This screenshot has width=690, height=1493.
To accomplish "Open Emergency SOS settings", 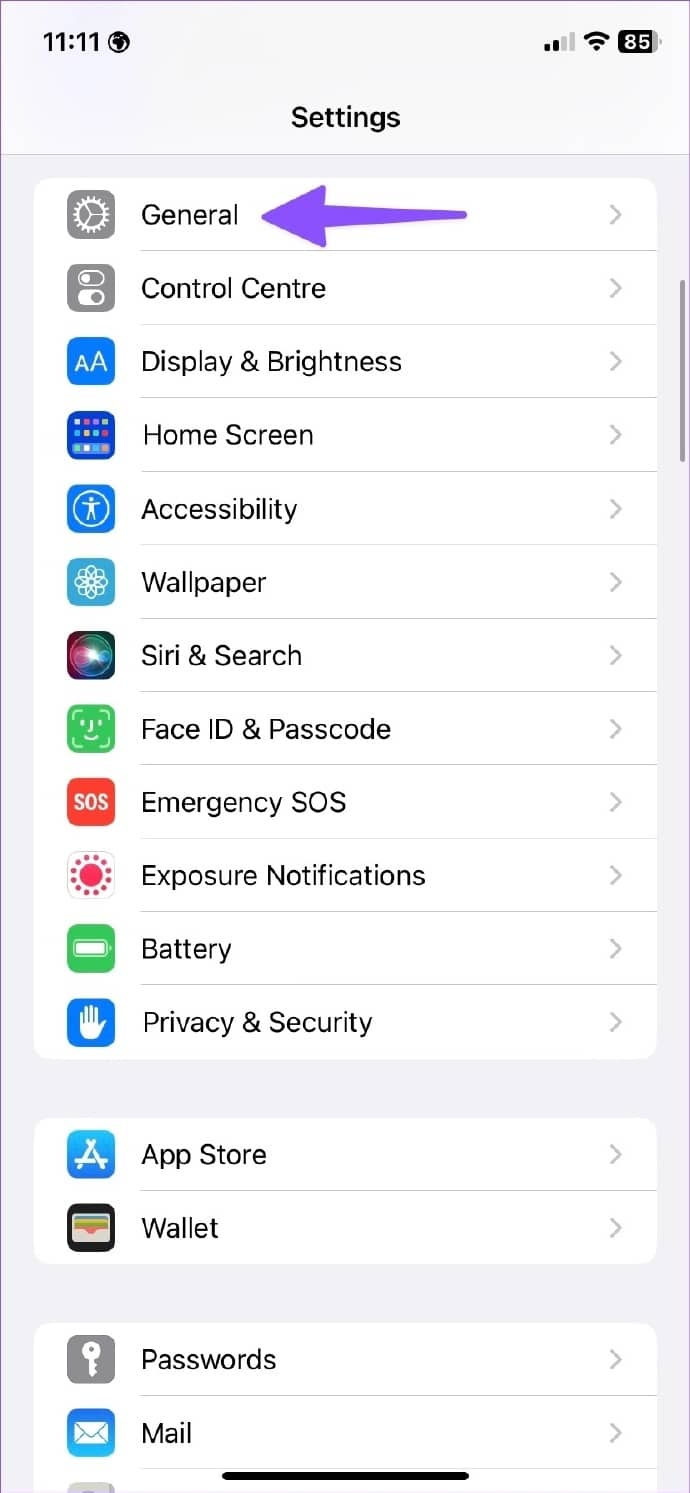I will coord(345,802).
